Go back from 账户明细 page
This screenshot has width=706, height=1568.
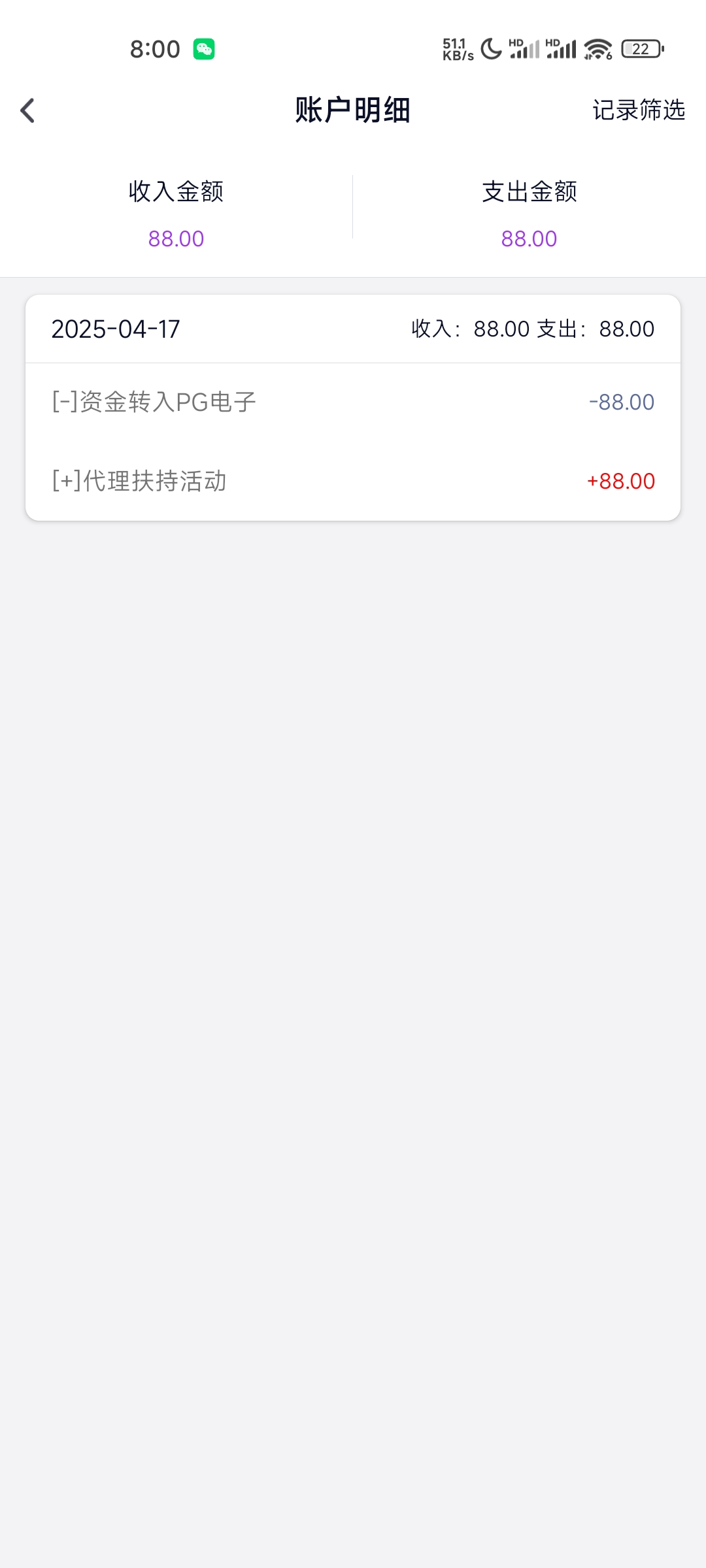click(27, 110)
